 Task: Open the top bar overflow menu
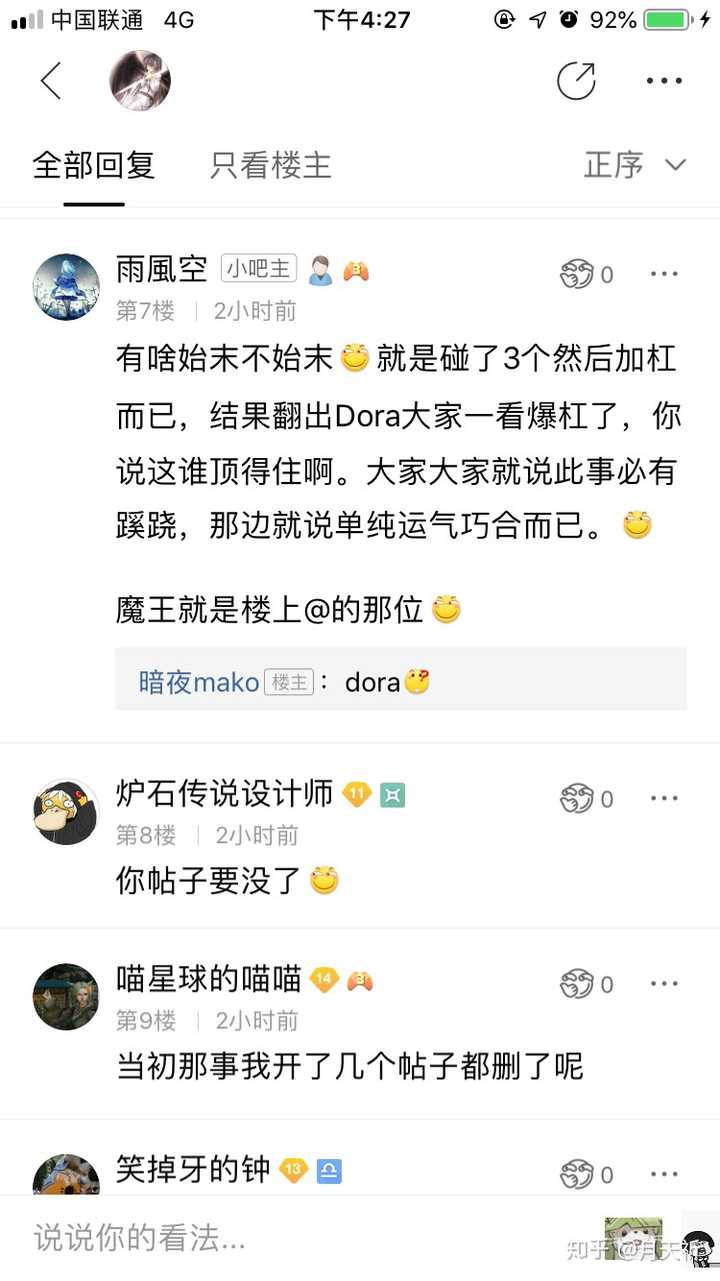664,81
